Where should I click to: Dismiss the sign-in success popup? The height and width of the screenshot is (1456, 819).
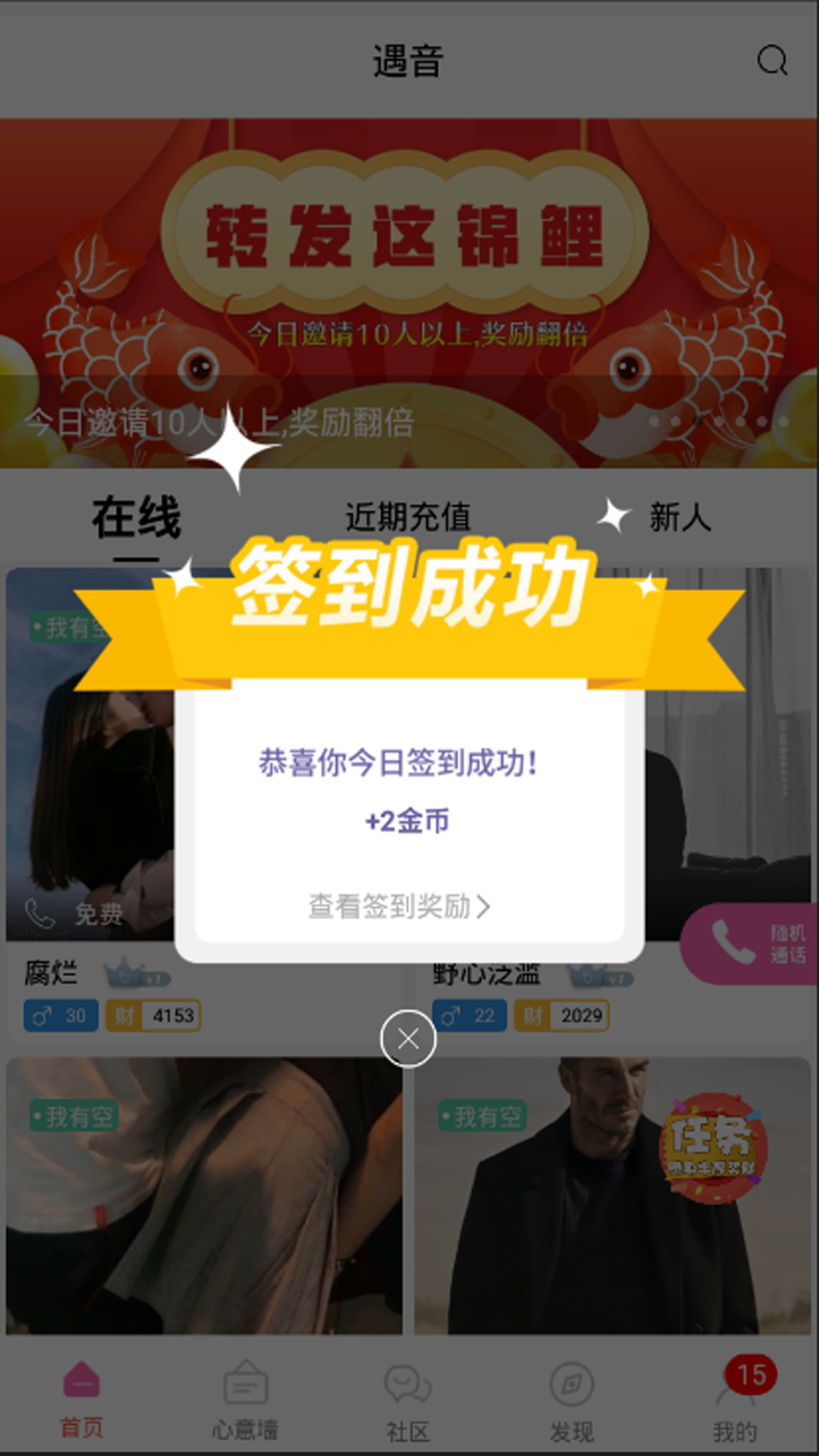408,1038
